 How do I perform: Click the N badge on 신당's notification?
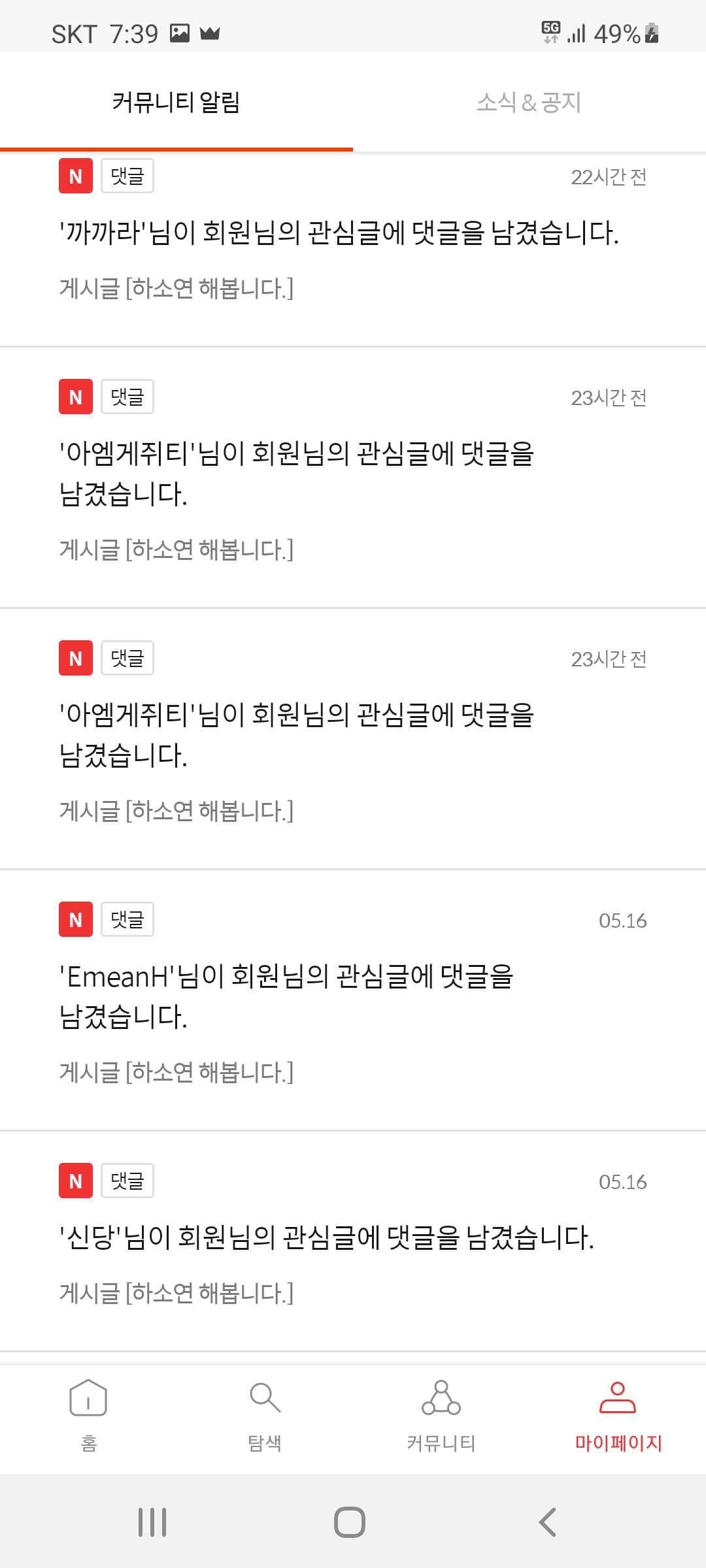click(x=76, y=1181)
